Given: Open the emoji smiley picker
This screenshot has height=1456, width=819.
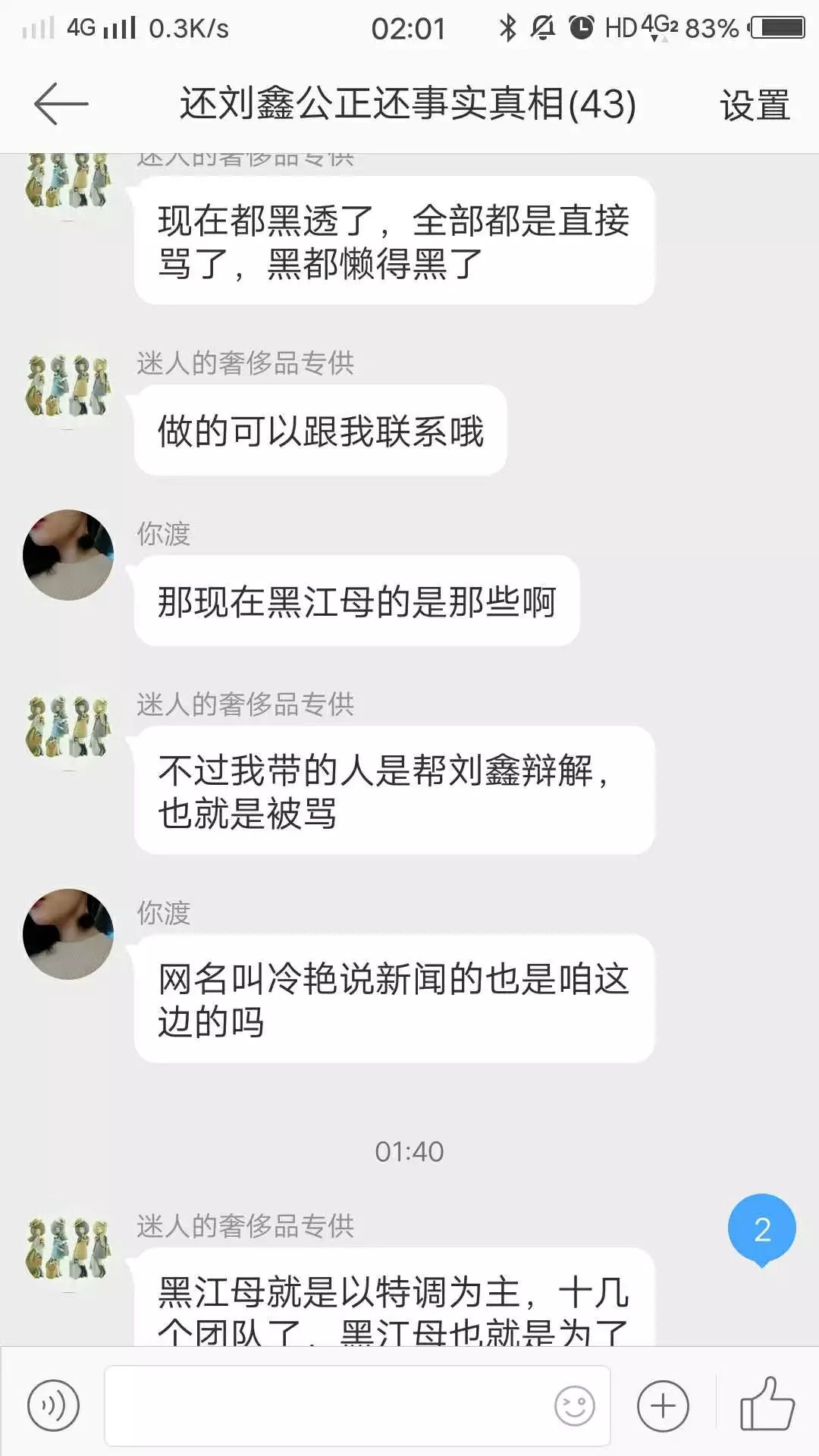Looking at the screenshot, I should [x=574, y=1406].
